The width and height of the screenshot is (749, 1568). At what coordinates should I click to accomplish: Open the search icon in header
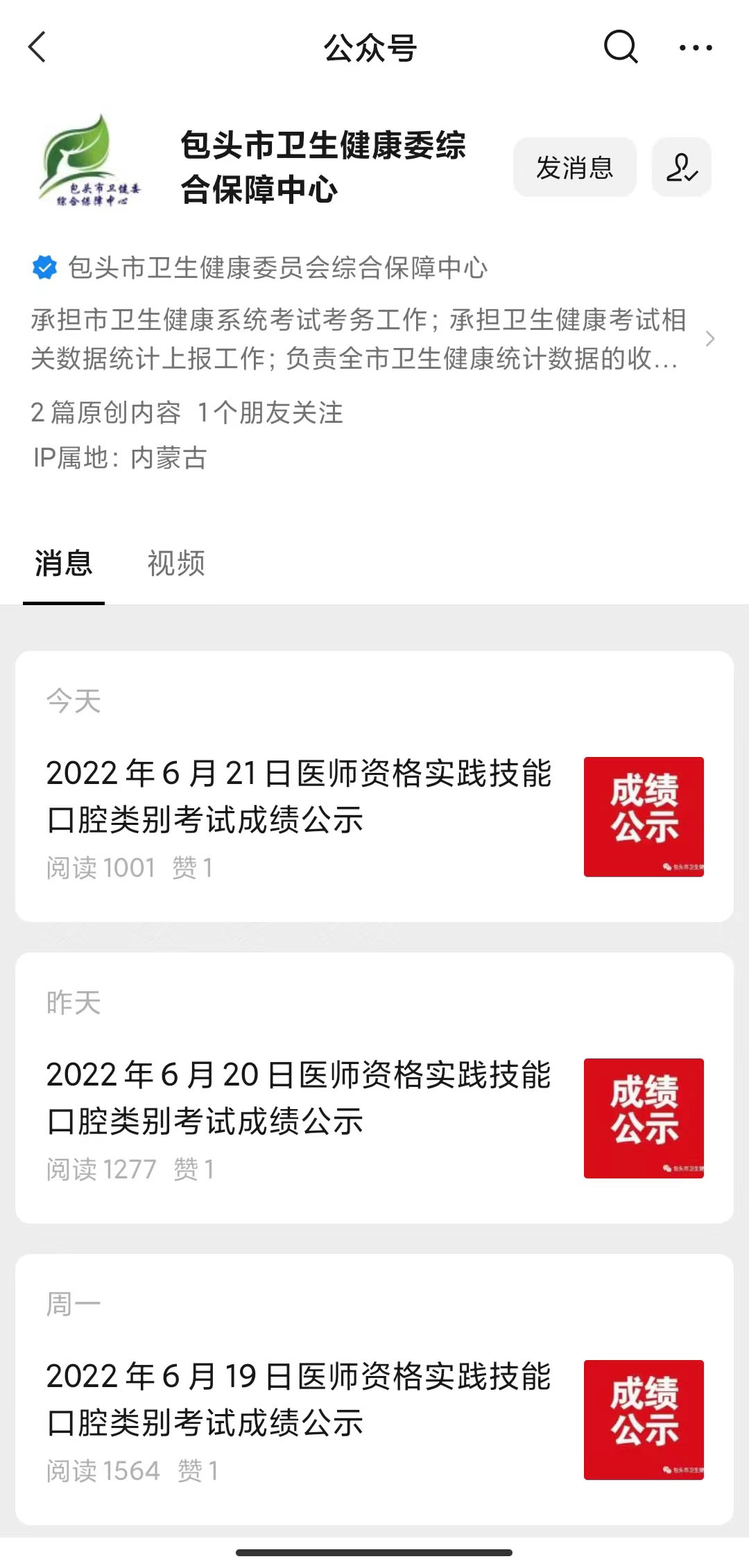(621, 47)
